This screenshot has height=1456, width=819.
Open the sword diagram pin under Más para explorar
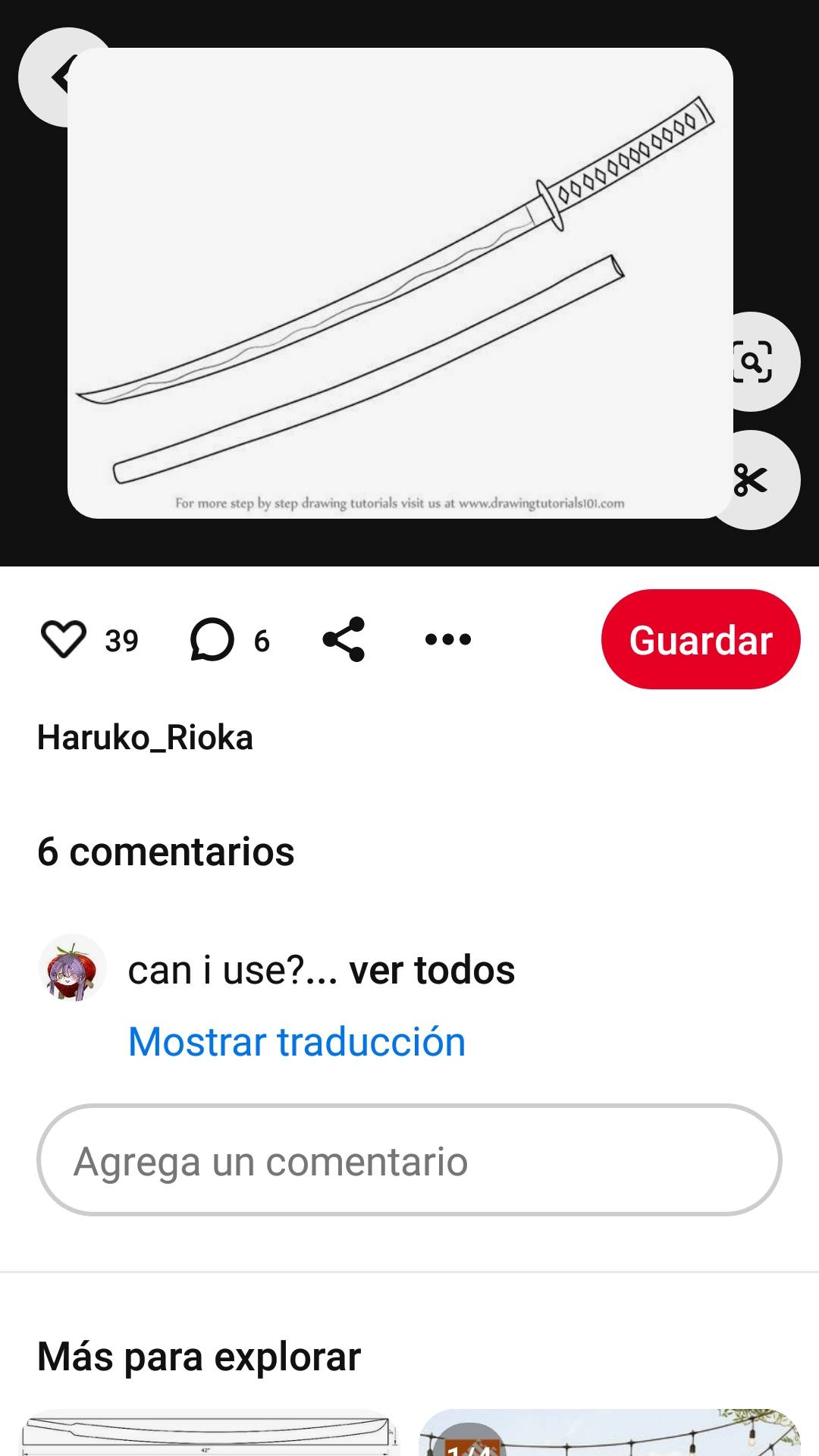pos(209,1433)
